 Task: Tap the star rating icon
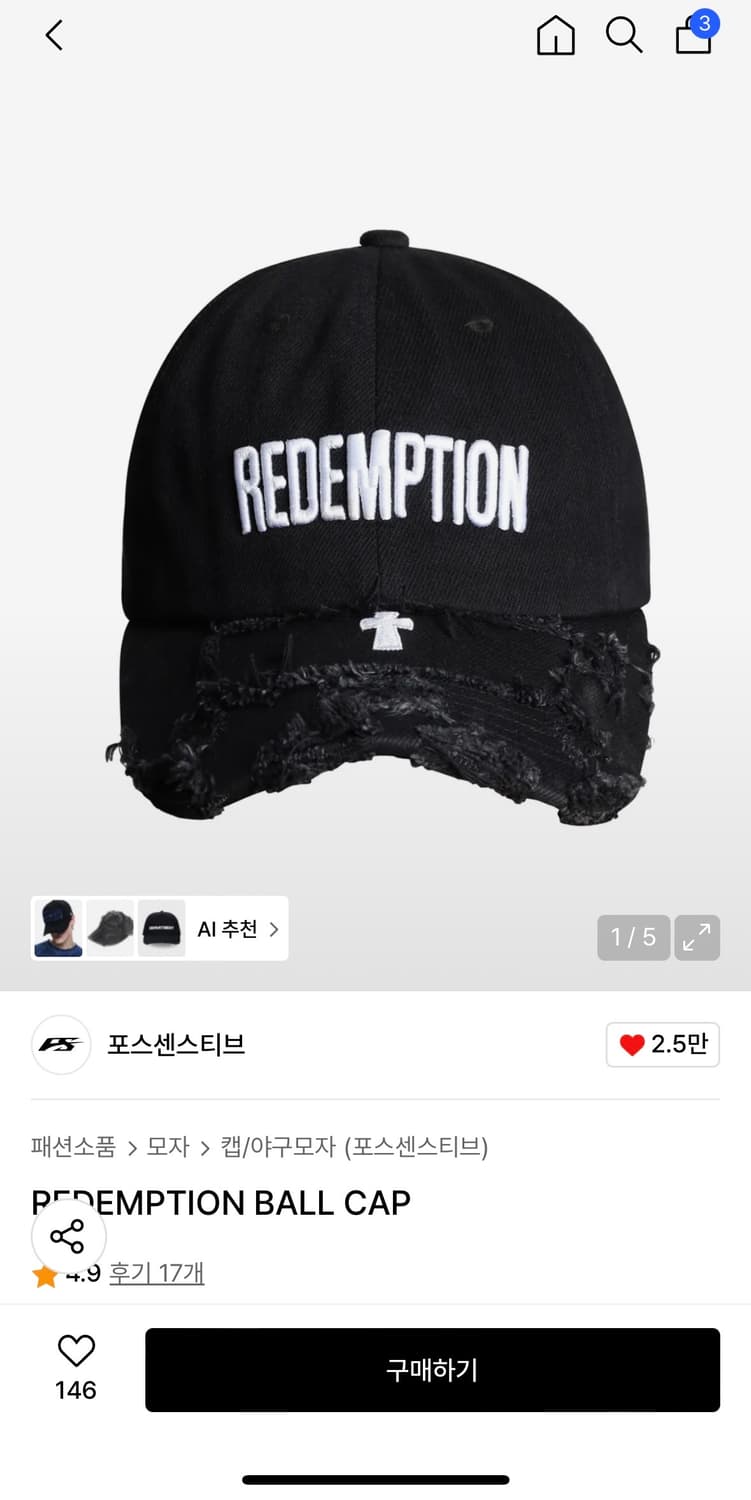tap(45, 1276)
